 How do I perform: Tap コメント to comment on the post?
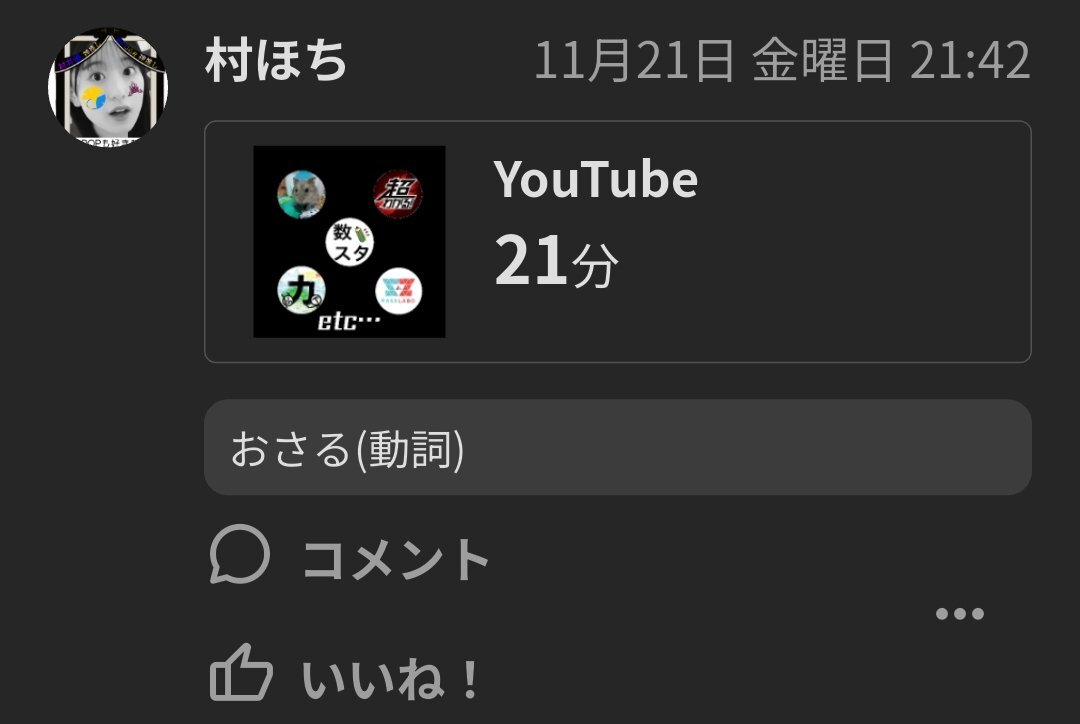[351, 558]
